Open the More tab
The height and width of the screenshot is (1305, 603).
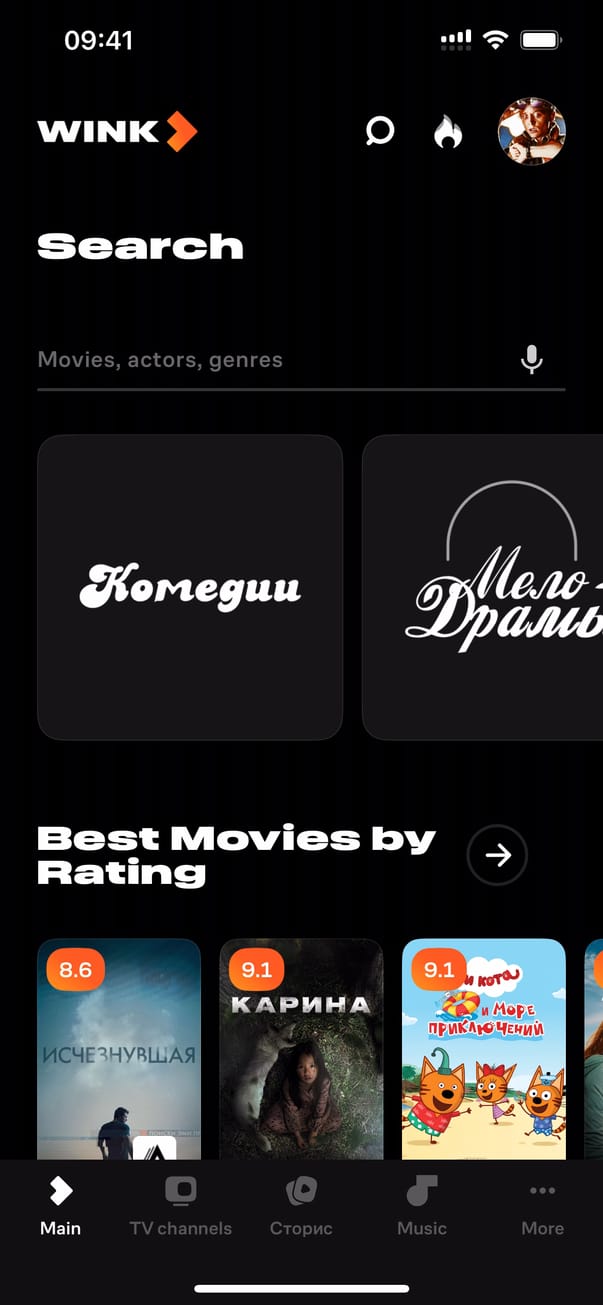pos(542,1205)
